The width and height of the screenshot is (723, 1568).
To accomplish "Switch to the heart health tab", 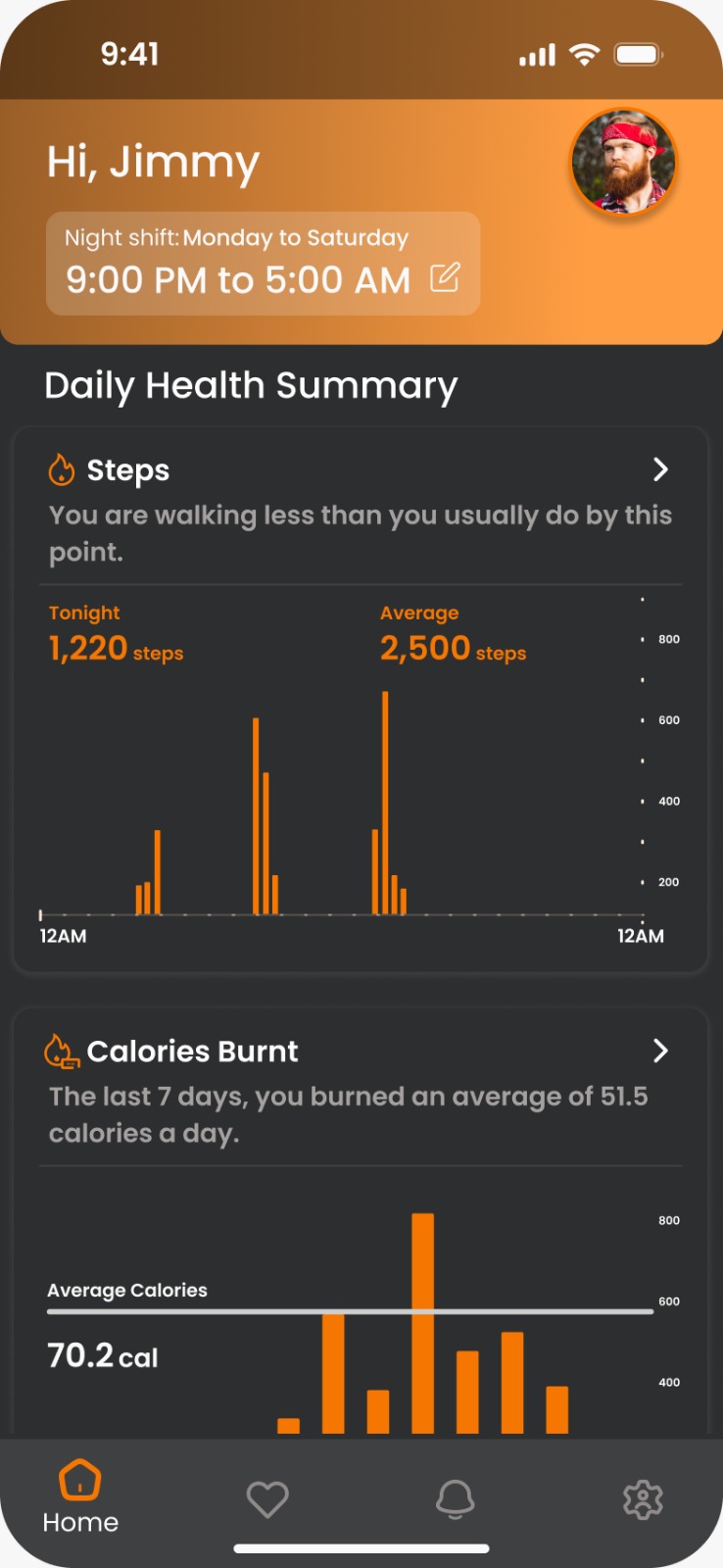I will click(x=267, y=1499).
